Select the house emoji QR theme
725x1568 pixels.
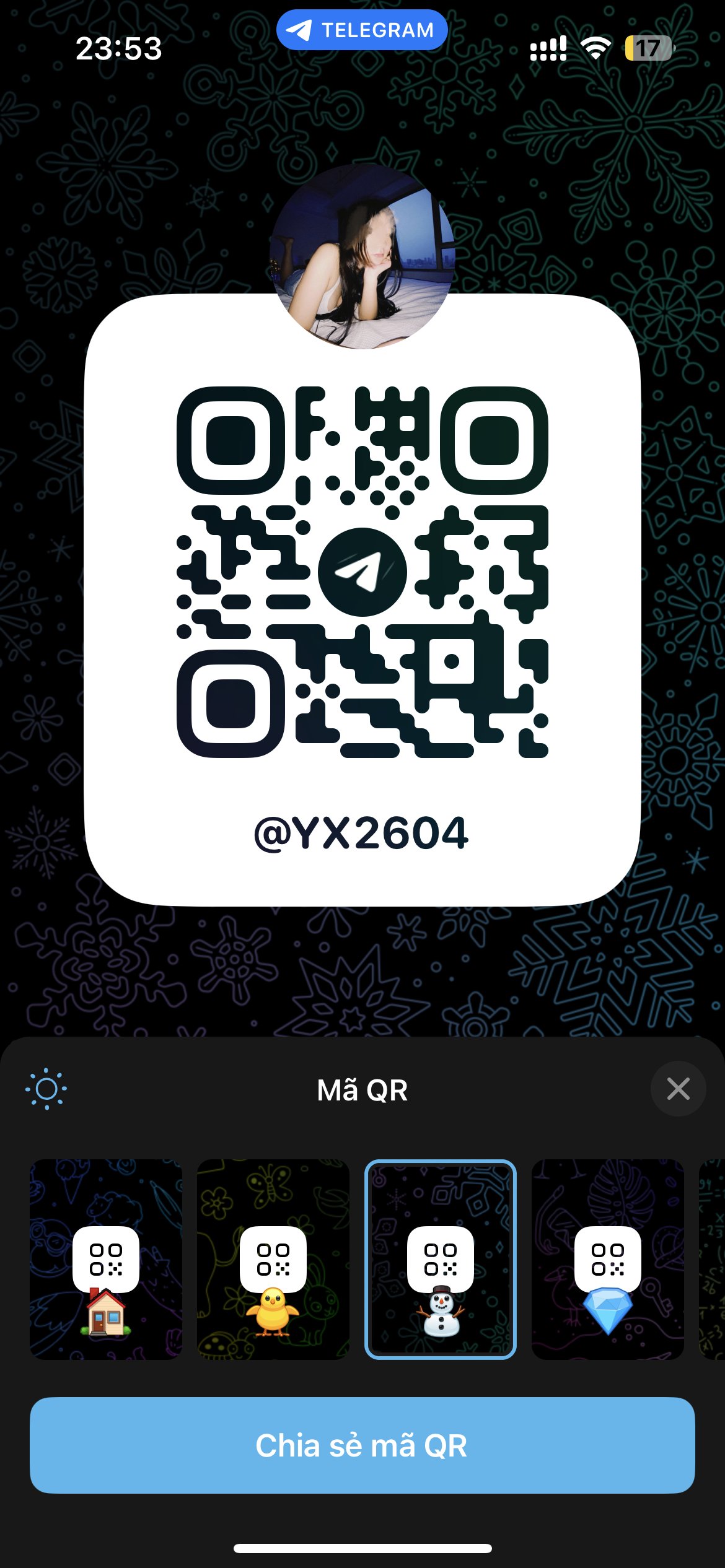coord(105,1260)
